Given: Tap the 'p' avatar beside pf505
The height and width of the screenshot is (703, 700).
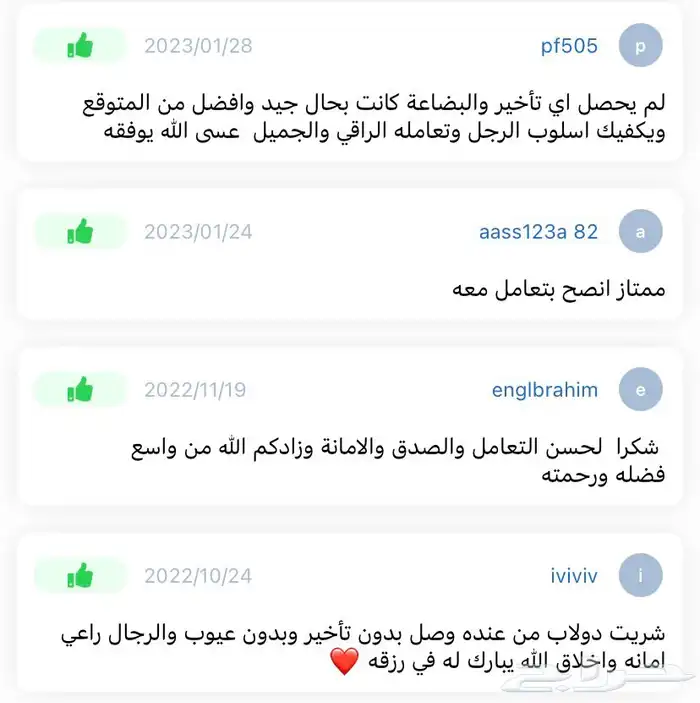Looking at the screenshot, I should coord(641,46).
